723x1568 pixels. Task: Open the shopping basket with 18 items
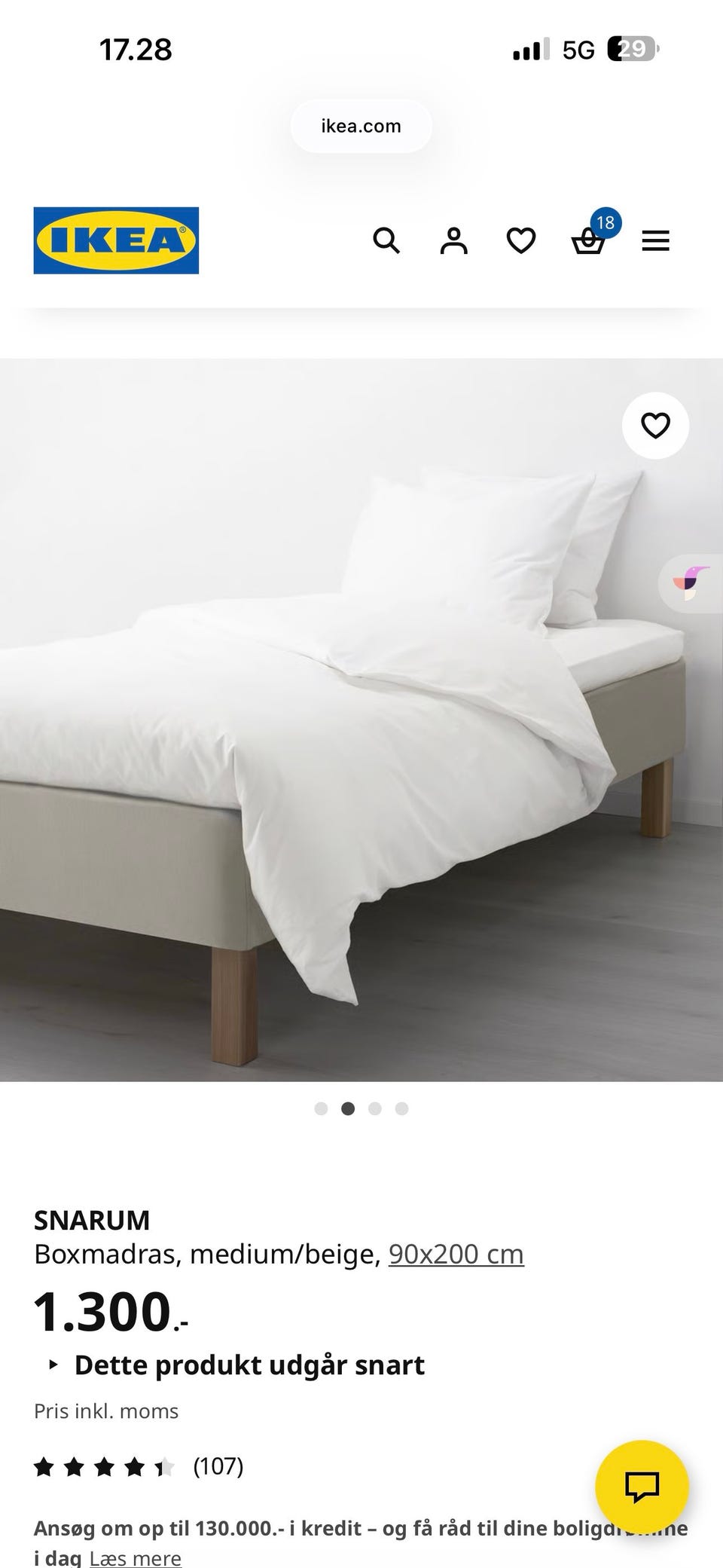pos(588,241)
